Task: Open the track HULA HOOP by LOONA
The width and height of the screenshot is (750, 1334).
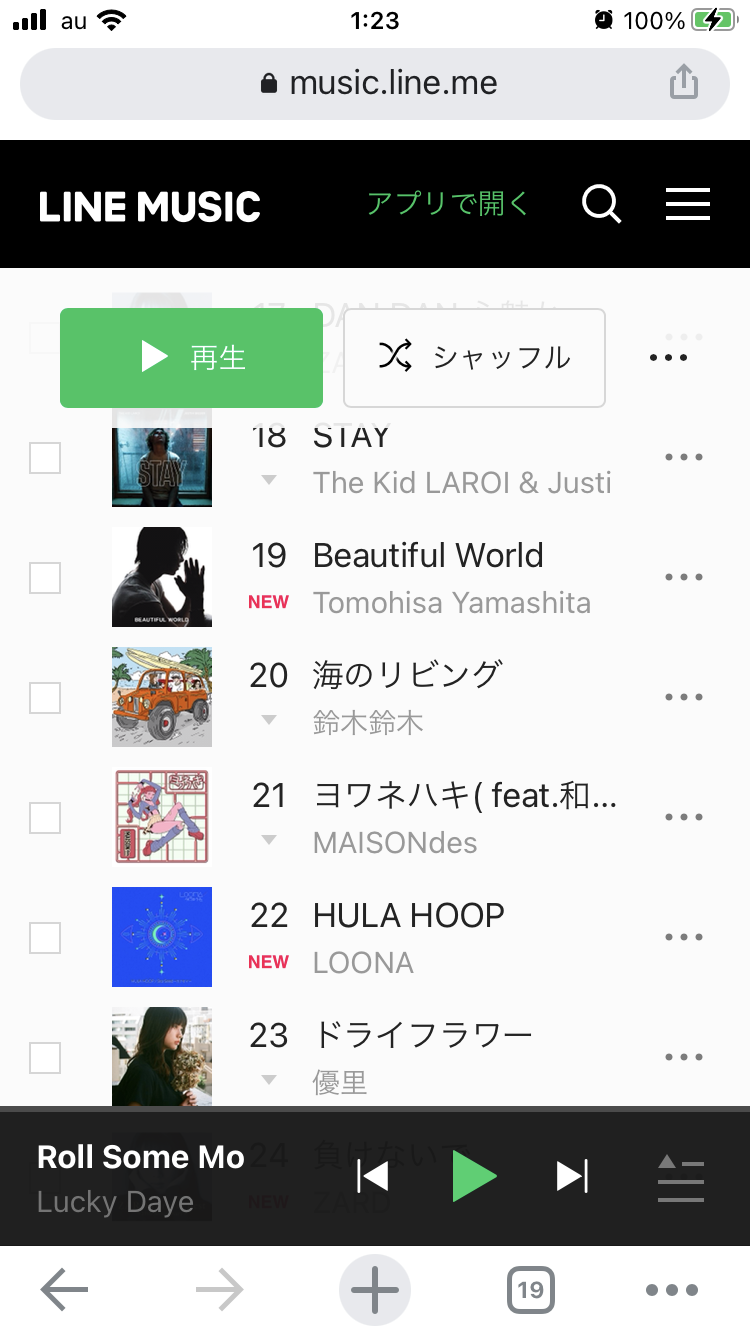Action: point(408,916)
